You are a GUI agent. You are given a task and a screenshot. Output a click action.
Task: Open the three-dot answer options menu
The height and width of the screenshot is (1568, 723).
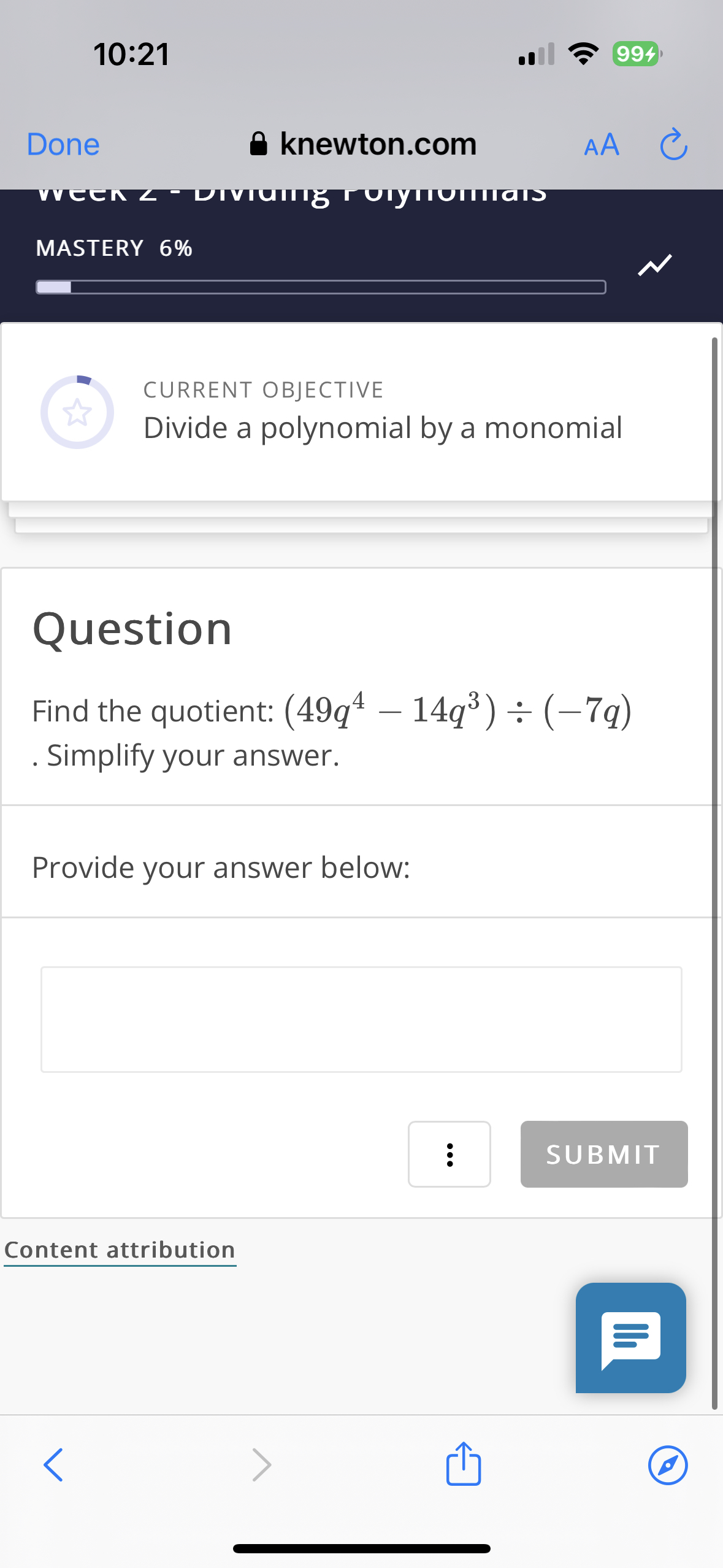[449, 1154]
